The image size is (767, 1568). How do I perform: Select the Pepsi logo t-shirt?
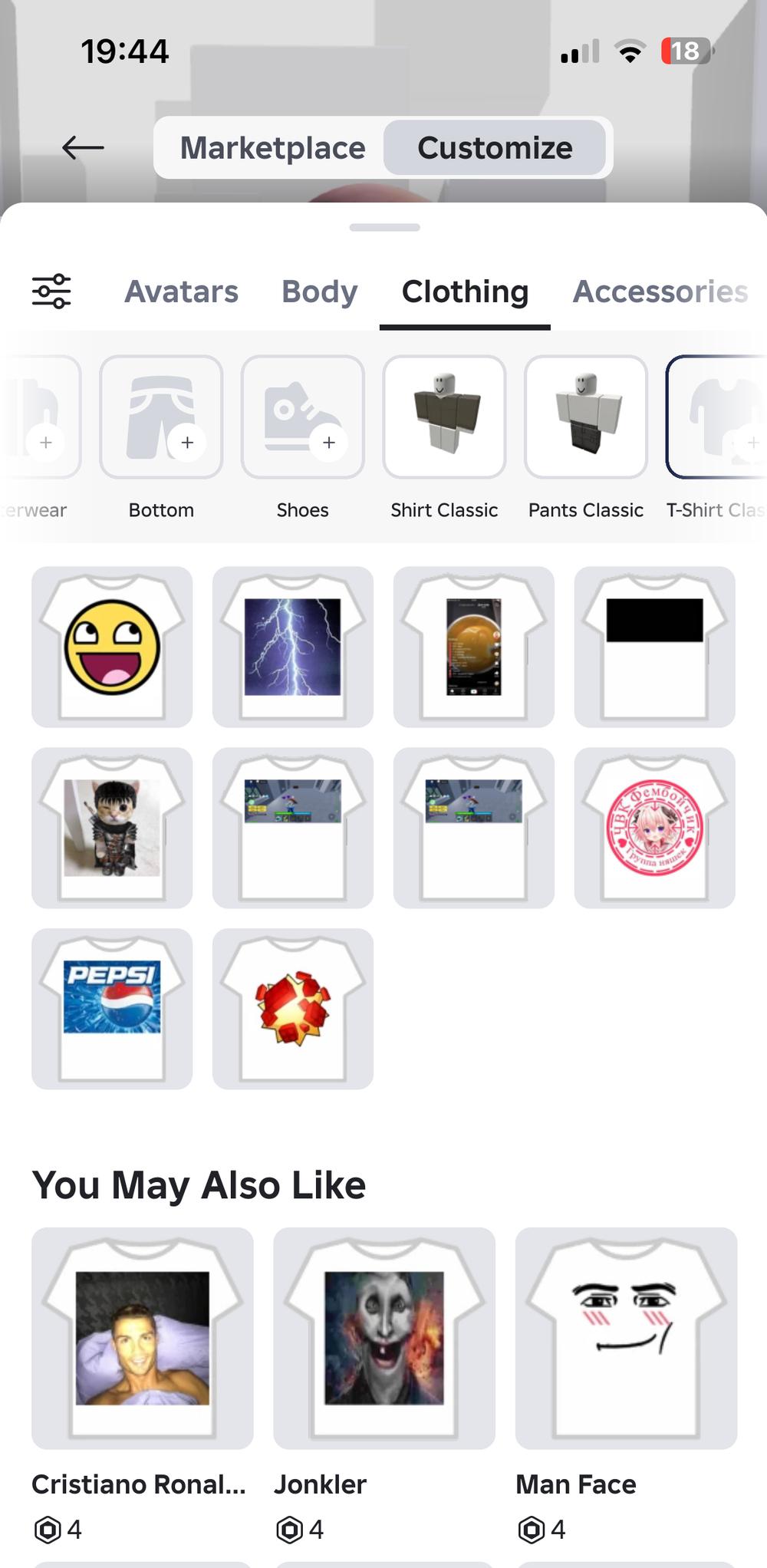tap(112, 1009)
